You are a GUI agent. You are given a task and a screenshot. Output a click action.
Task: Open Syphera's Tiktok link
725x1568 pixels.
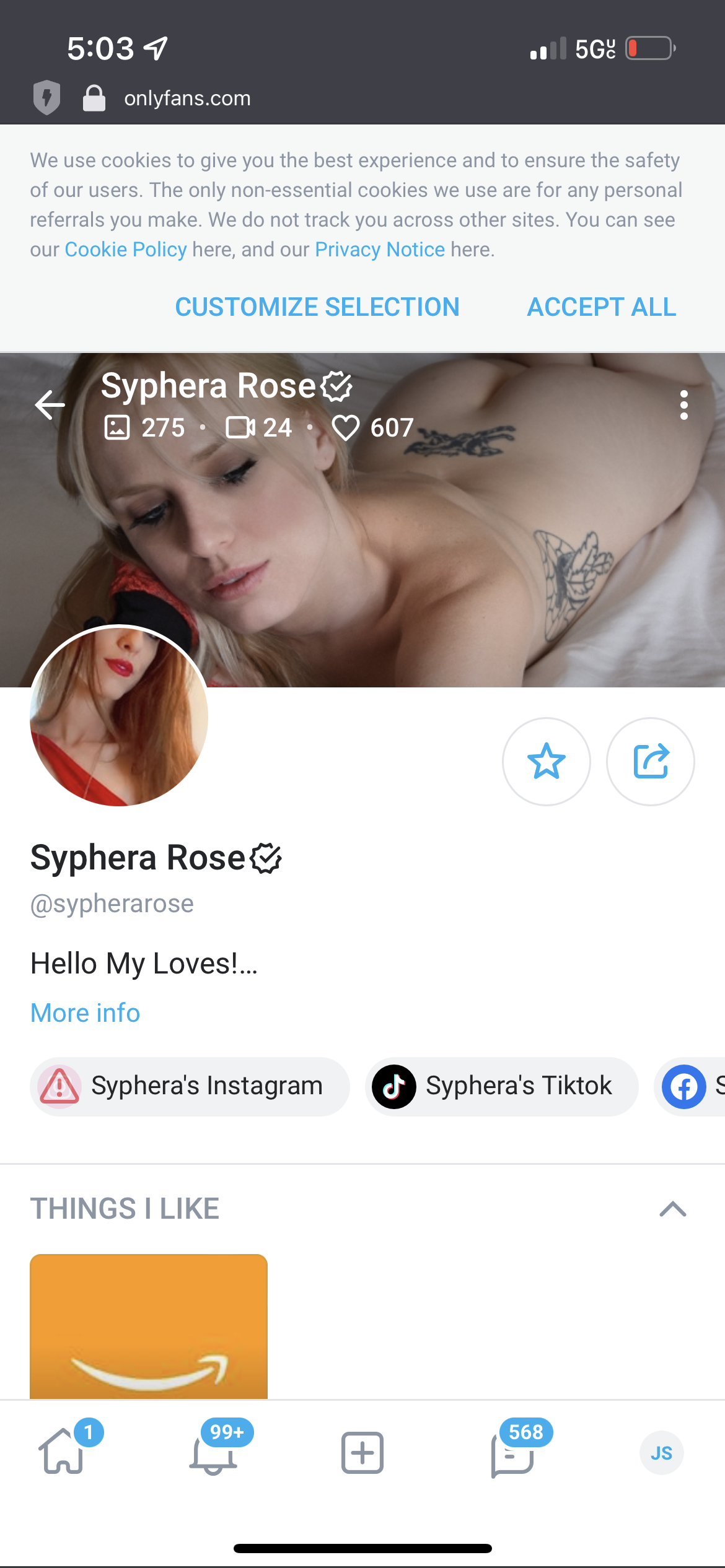pos(501,1086)
